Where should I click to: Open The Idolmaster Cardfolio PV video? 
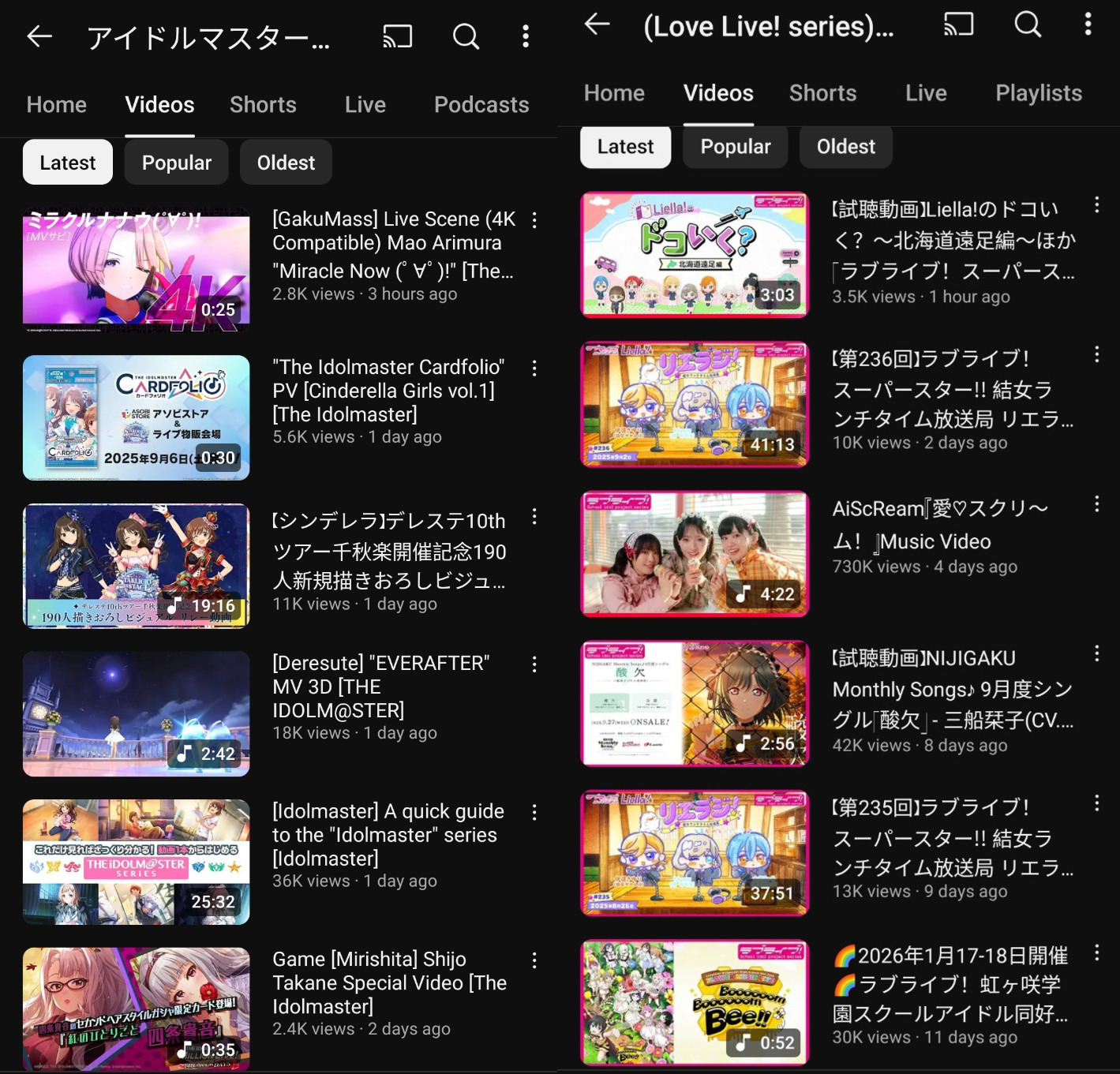click(136, 417)
